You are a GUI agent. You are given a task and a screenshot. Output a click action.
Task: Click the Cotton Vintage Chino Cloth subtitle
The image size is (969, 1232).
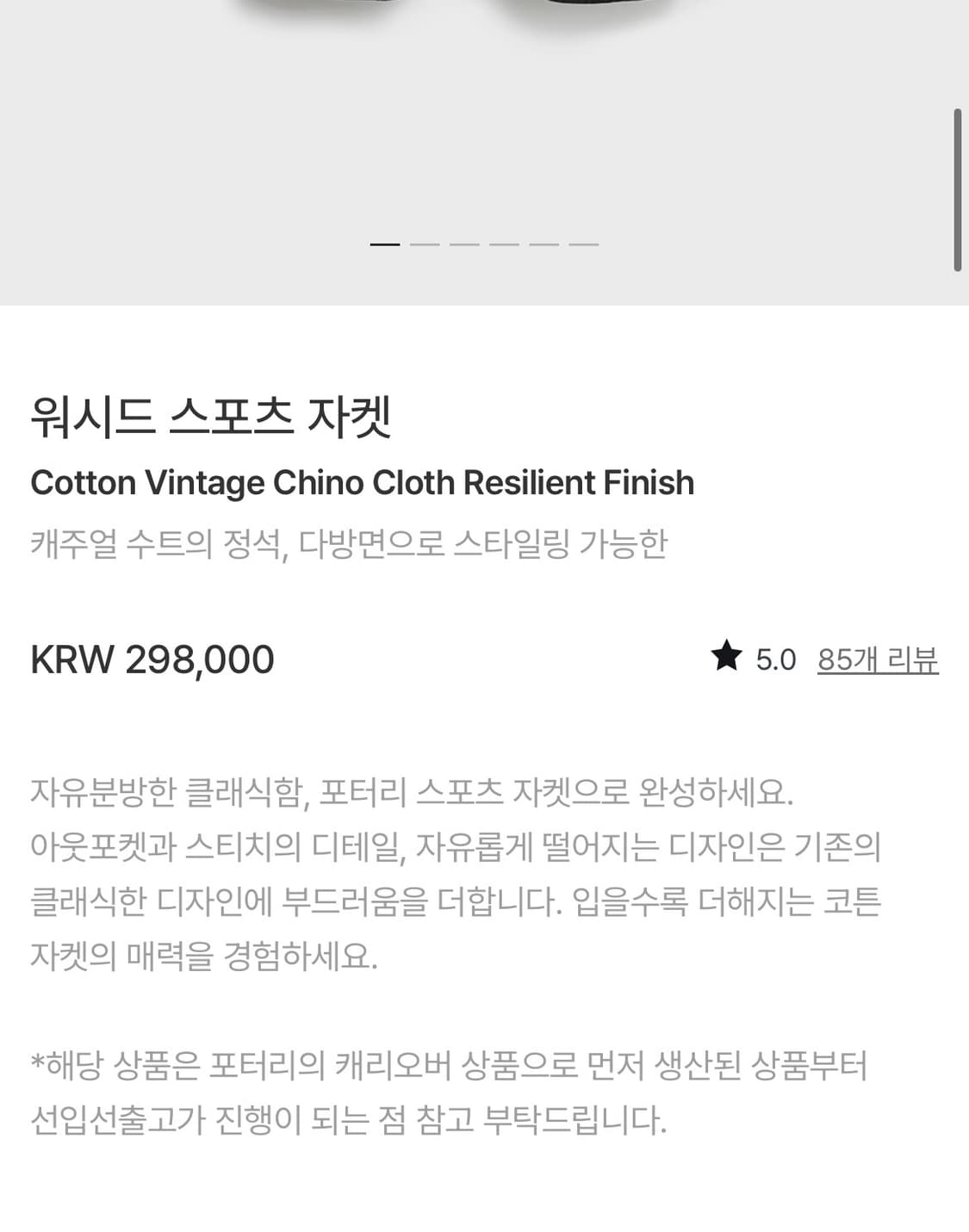(x=363, y=483)
